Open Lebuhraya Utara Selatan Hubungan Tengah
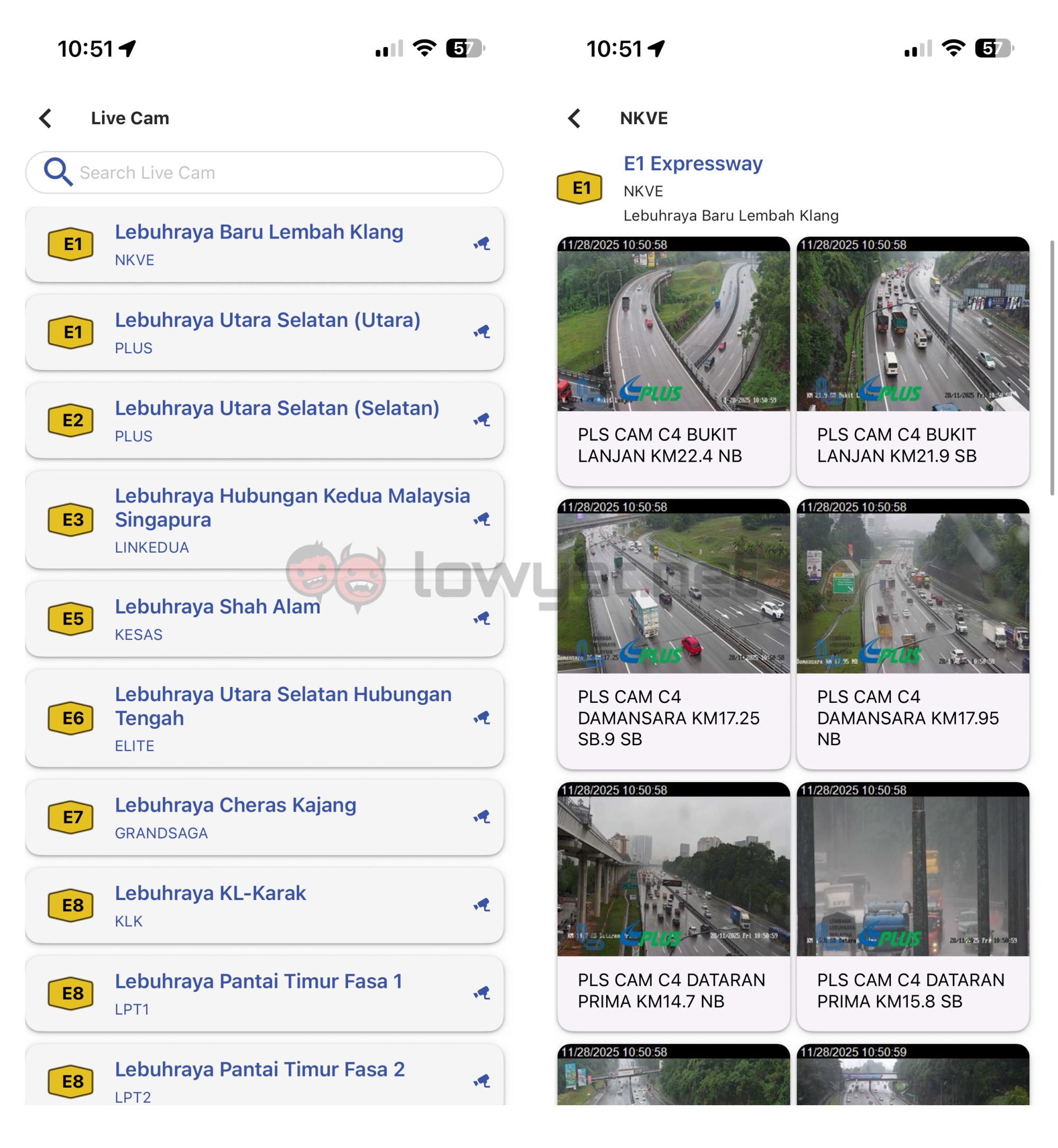 (263, 718)
